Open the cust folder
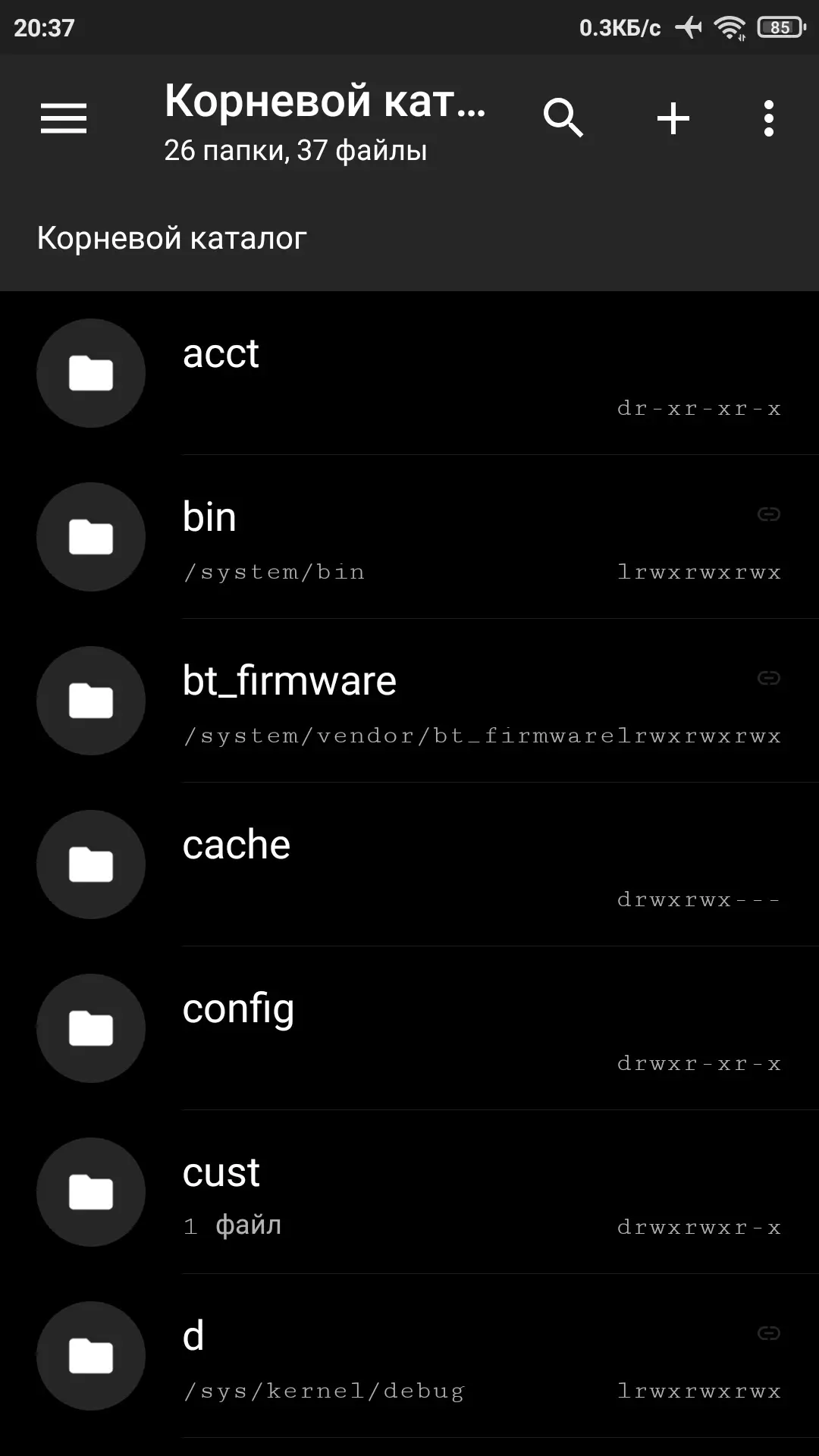 coord(409,1192)
